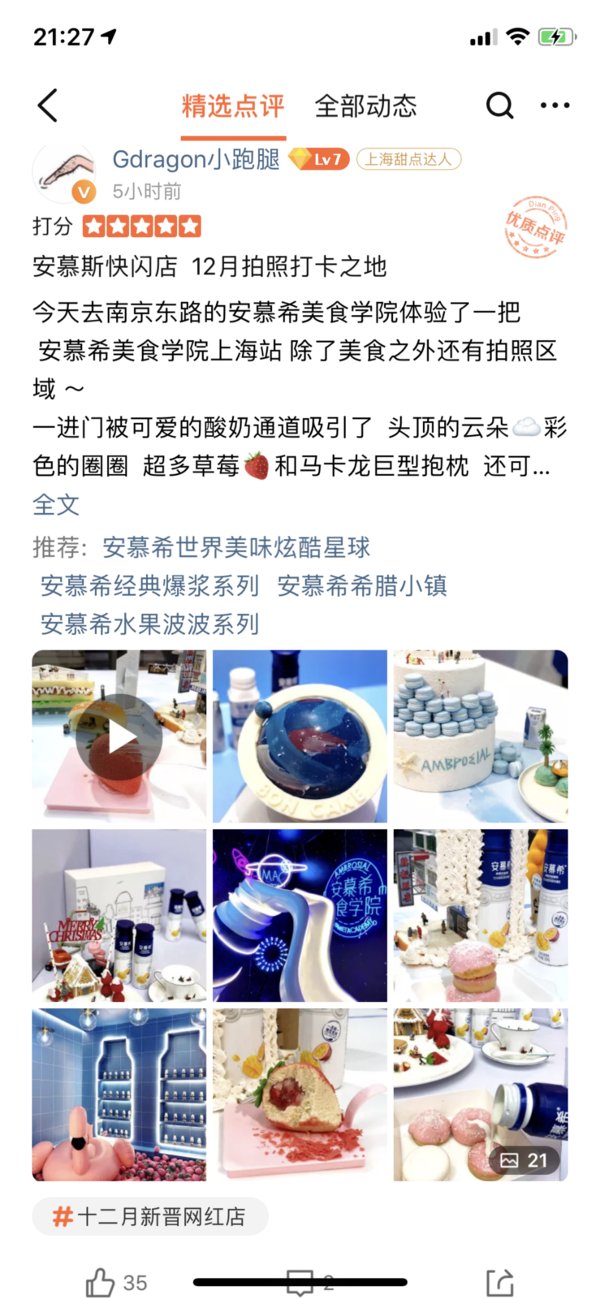This screenshot has height=1299, width=600.
Task: Go back using the top-left arrow
Action: tap(48, 105)
